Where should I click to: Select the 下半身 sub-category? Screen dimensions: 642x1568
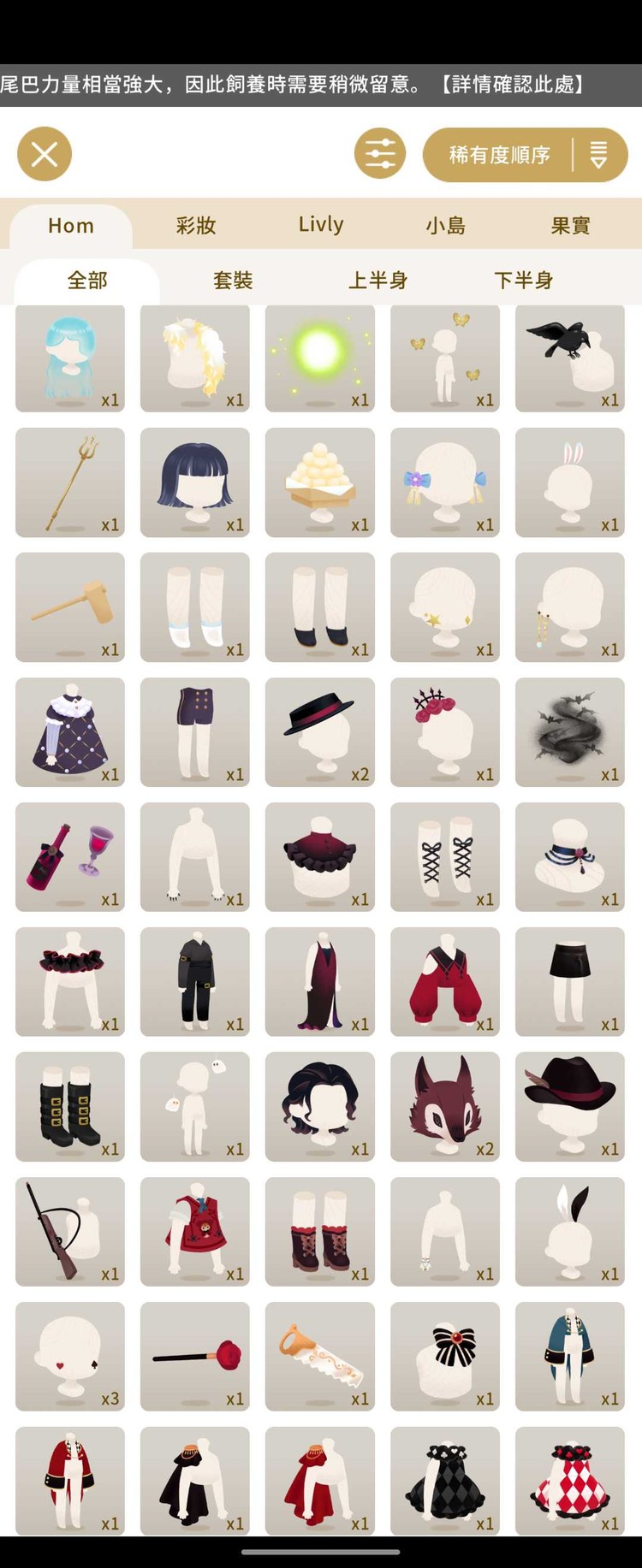click(524, 280)
